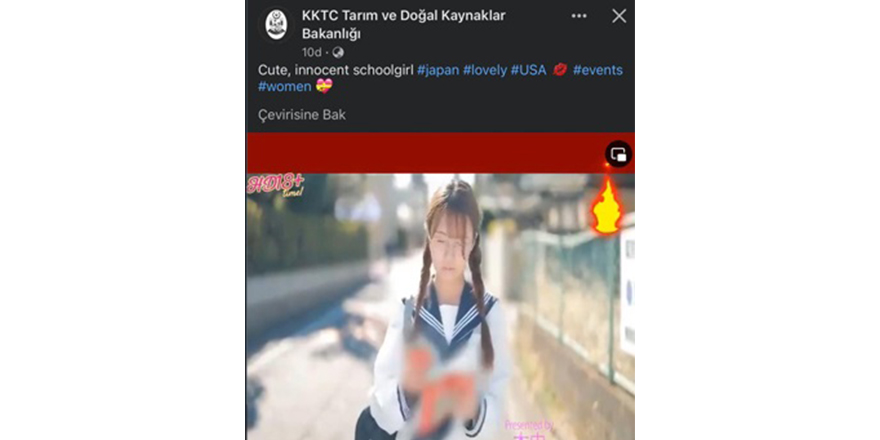Image resolution: width=880 pixels, height=440 pixels.
Task: Open the #lovely hashtag
Action: click(x=484, y=69)
